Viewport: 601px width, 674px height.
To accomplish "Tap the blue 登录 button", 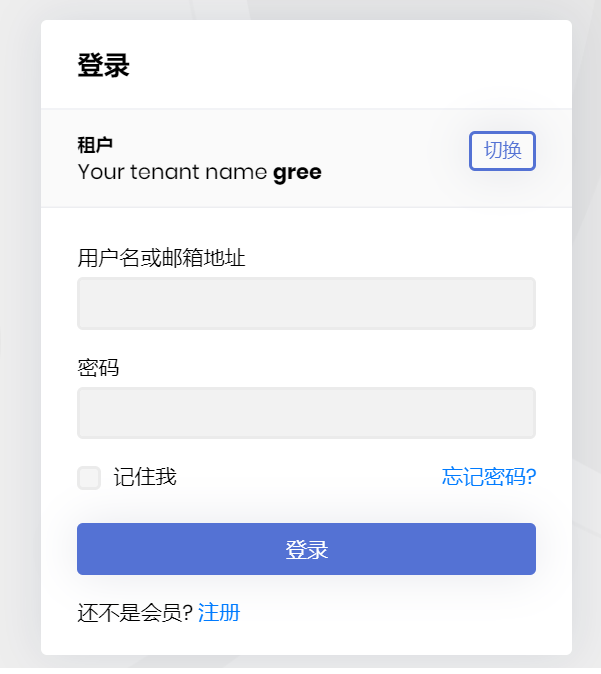I will coord(306,549).
